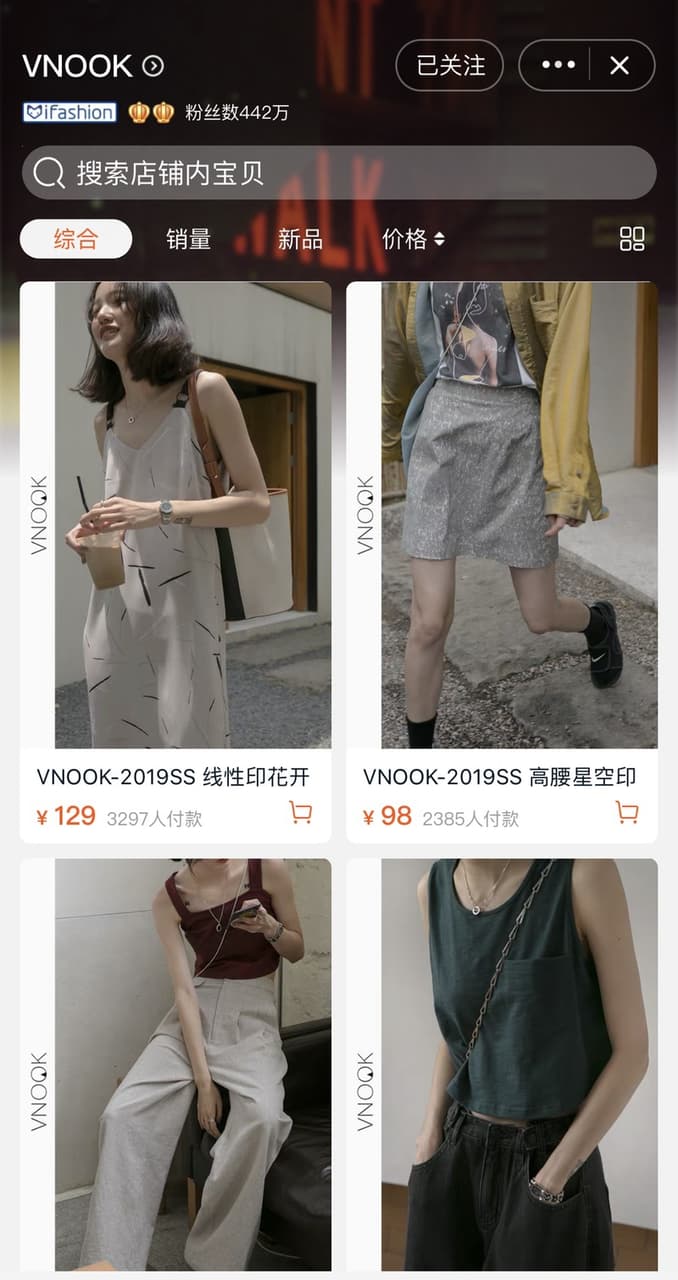Search items in 搜索店铺内宝贝 box
678x1280 pixels.
tap(339, 173)
